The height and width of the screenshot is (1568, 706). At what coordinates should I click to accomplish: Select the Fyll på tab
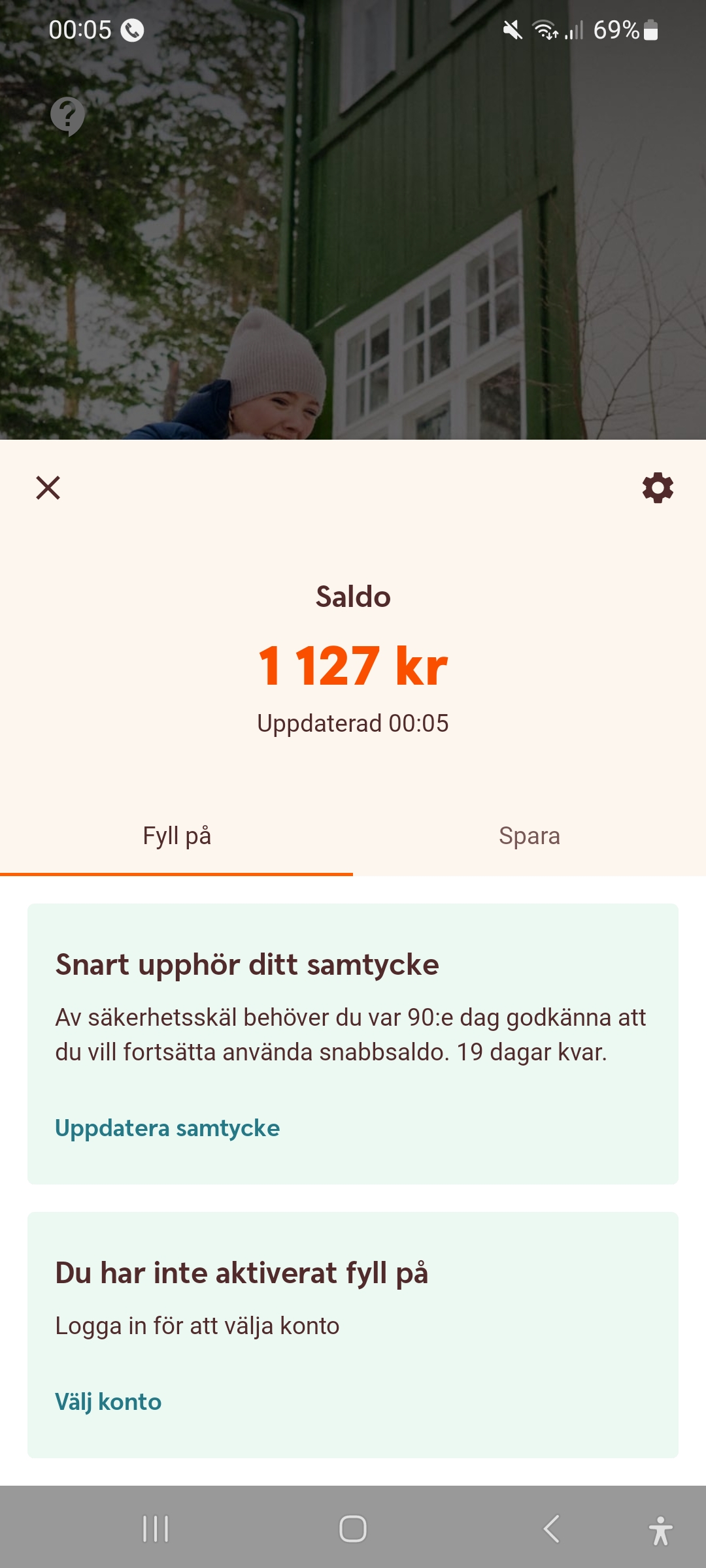tap(176, 836)
